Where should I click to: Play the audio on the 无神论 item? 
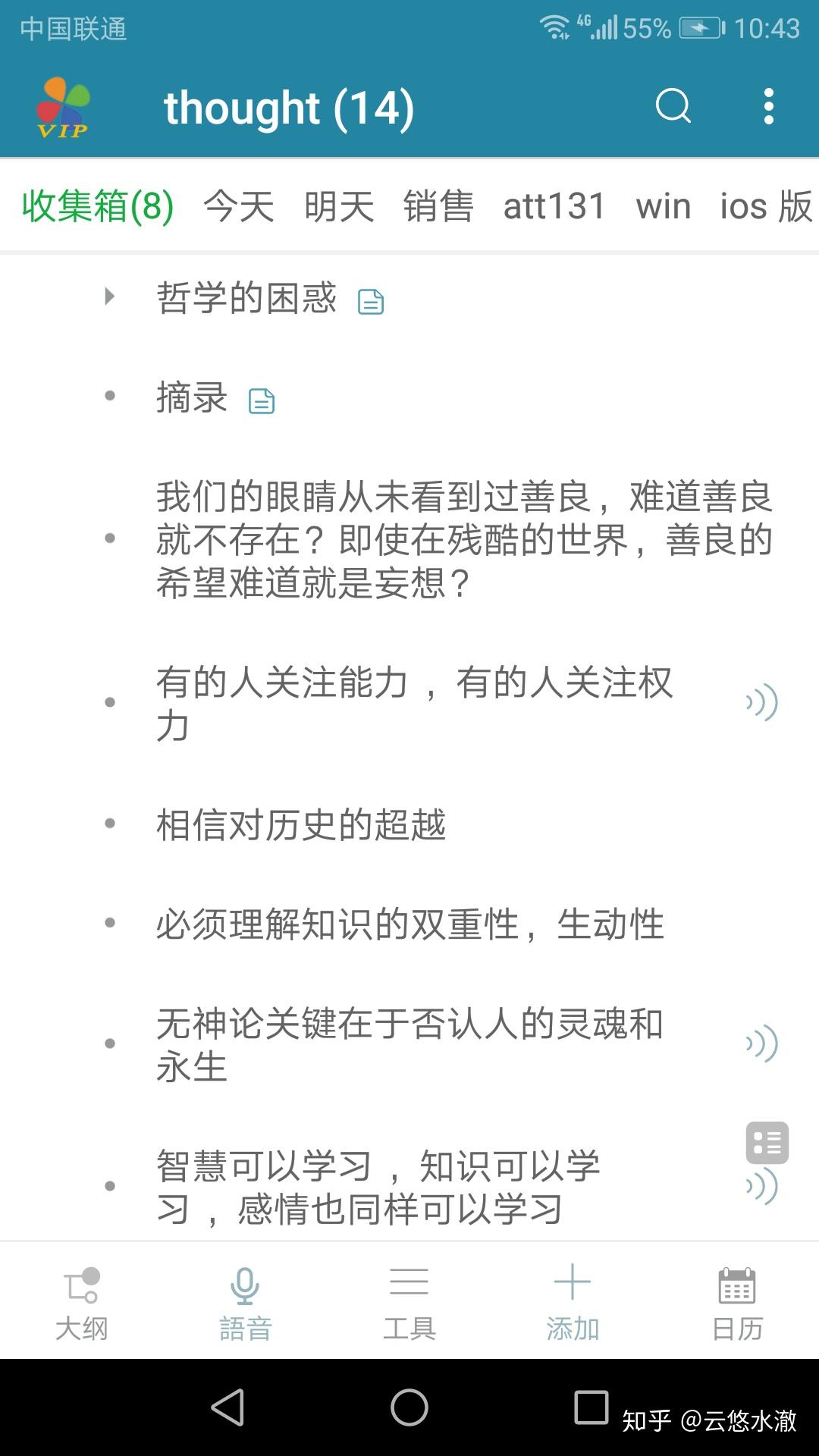click(761, 1040)
